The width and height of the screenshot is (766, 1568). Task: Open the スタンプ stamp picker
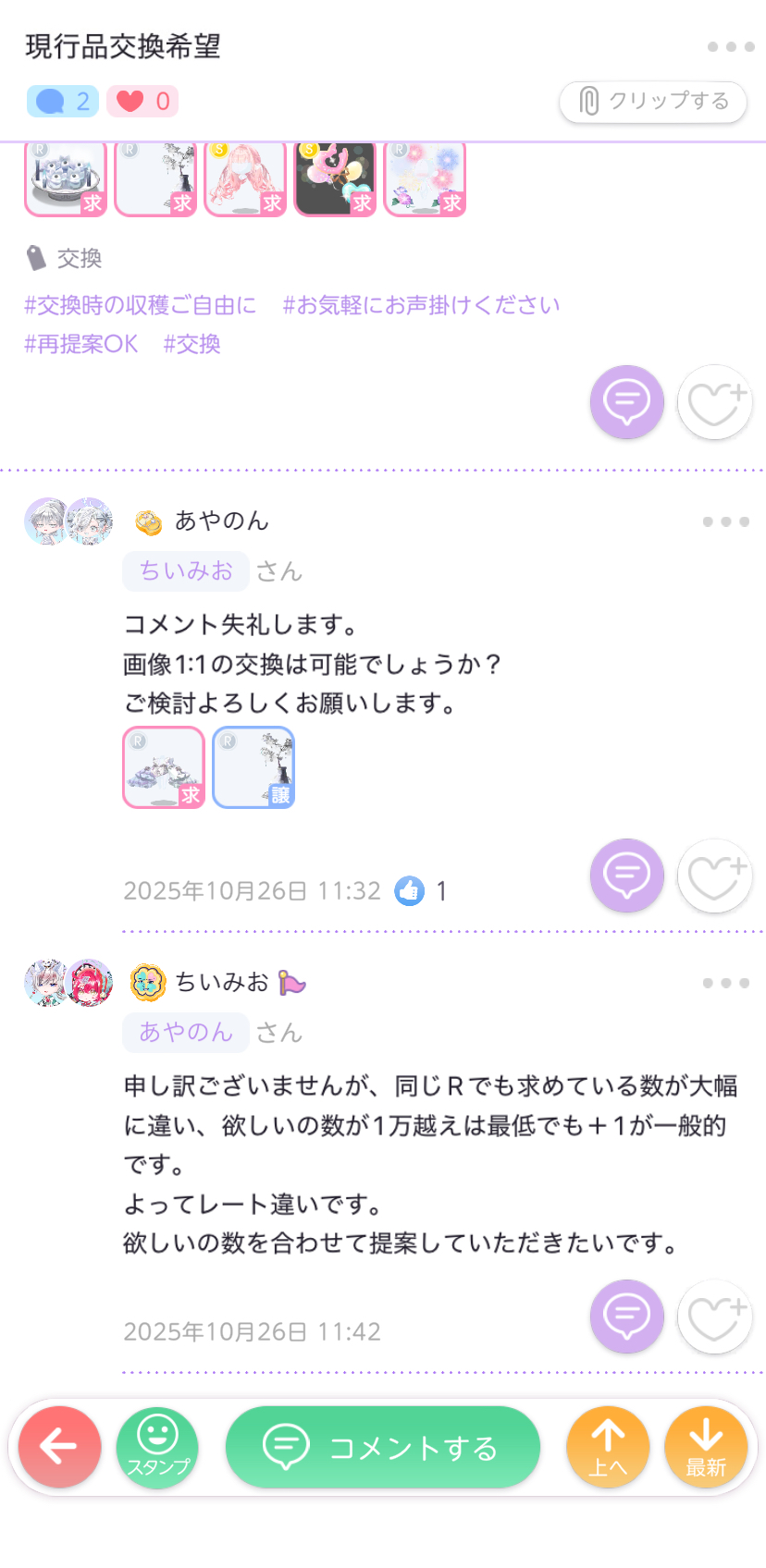[x=157, y=1447]
